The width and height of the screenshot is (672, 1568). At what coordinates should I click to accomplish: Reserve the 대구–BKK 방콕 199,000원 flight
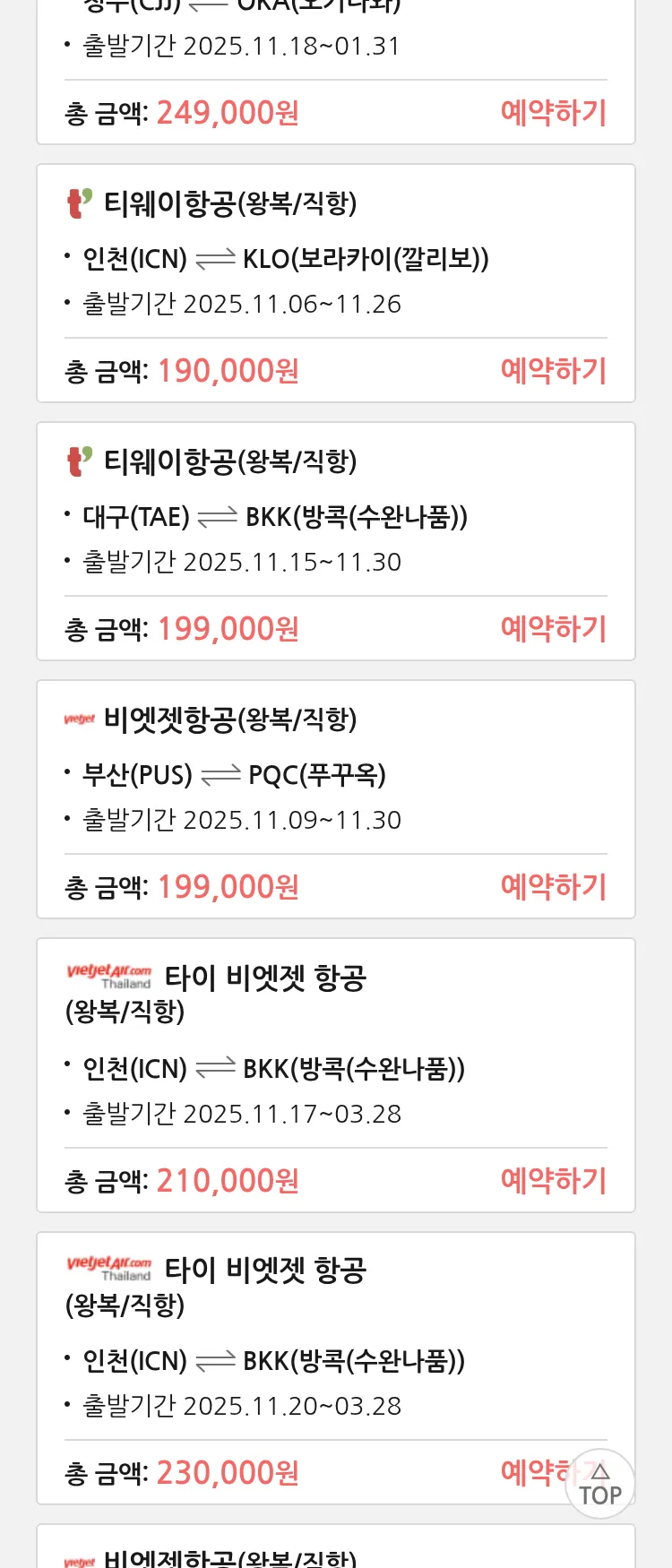click(553, 629)
